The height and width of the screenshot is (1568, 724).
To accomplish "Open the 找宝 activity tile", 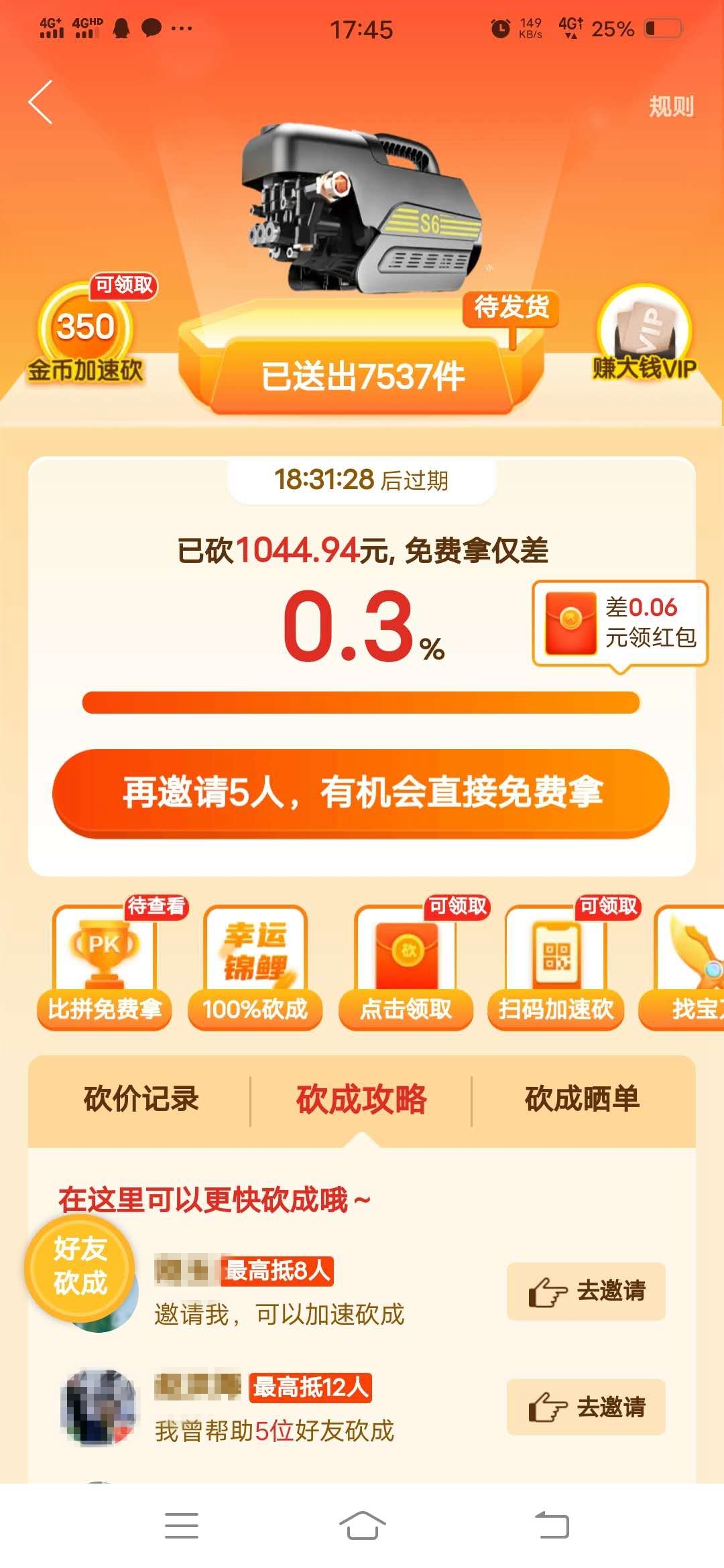I will [690, 965].
